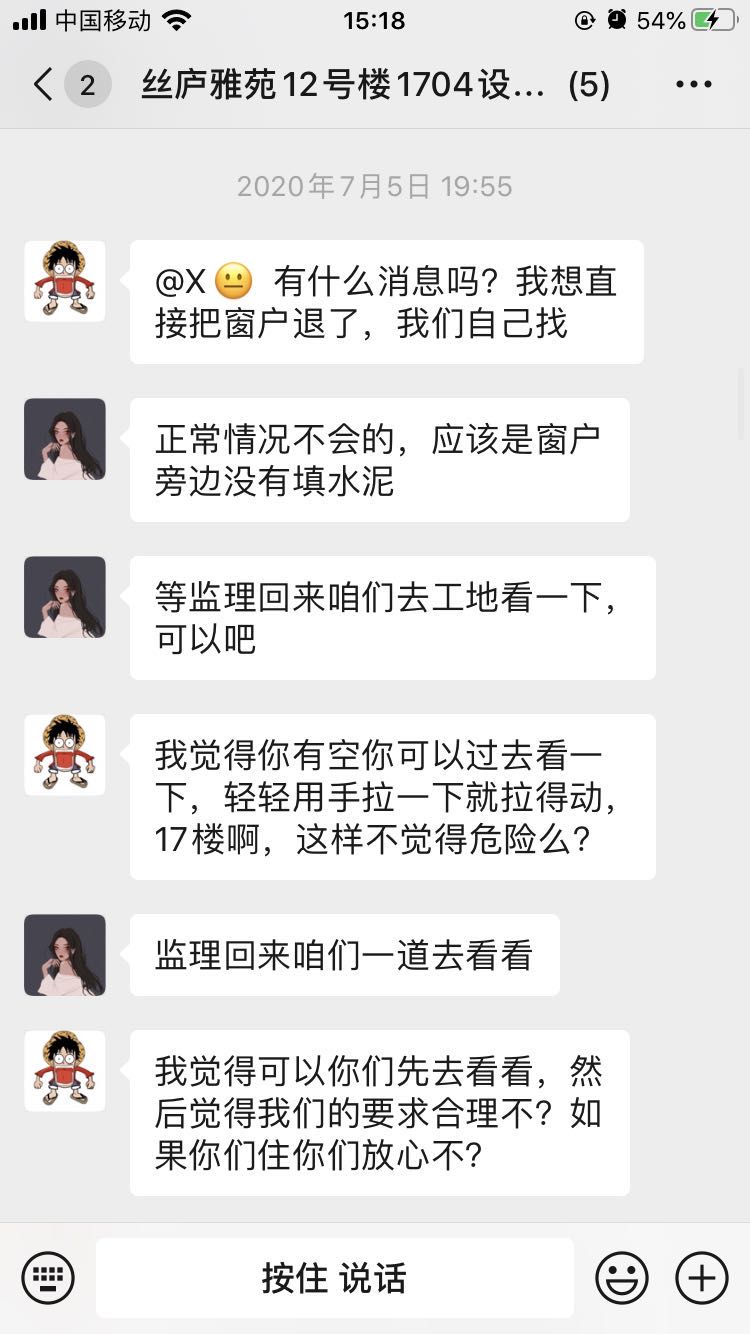
Task: Open cartoon avatar beside the @X message
Action: [65, 280]
